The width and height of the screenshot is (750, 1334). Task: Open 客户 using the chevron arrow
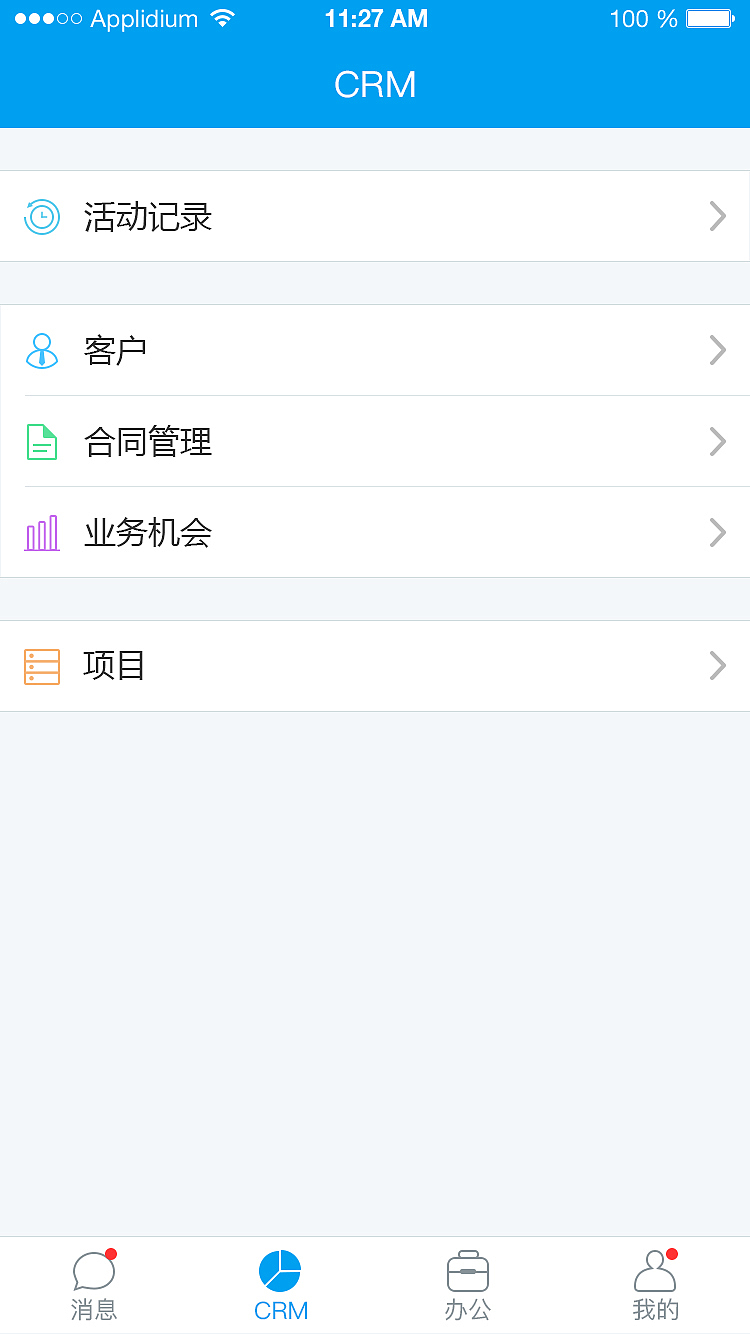pyautogui.click(x=717, y=350)
